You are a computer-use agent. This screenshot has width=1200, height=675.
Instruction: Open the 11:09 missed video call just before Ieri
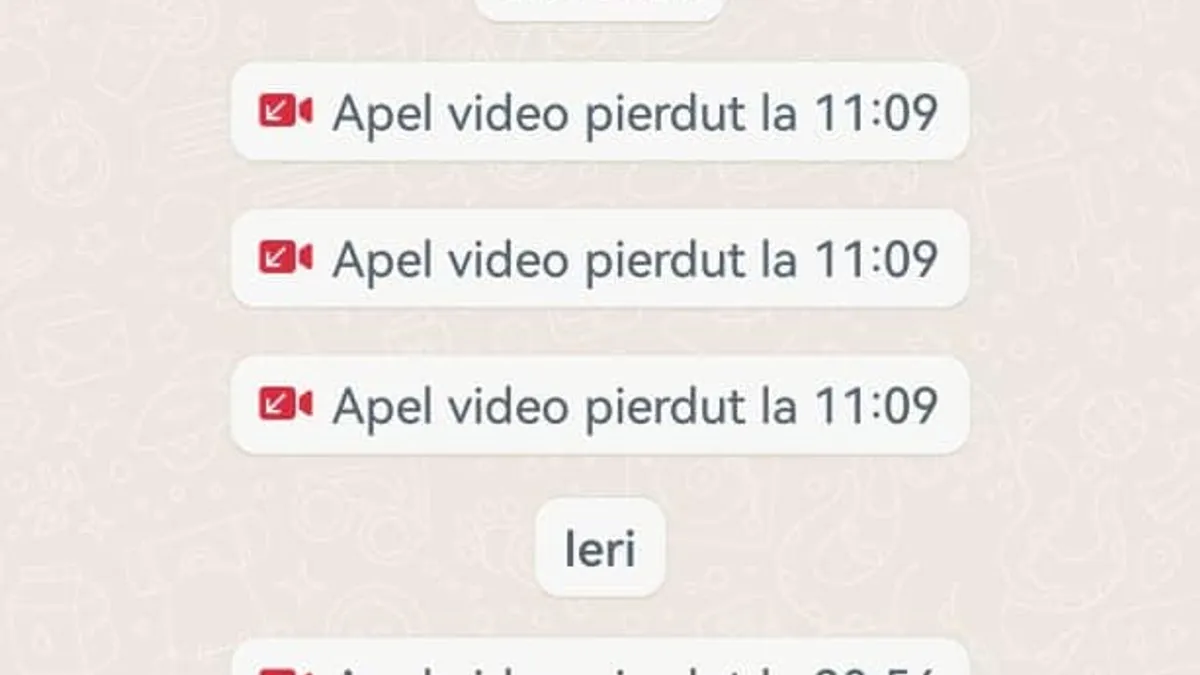[600, 406]
